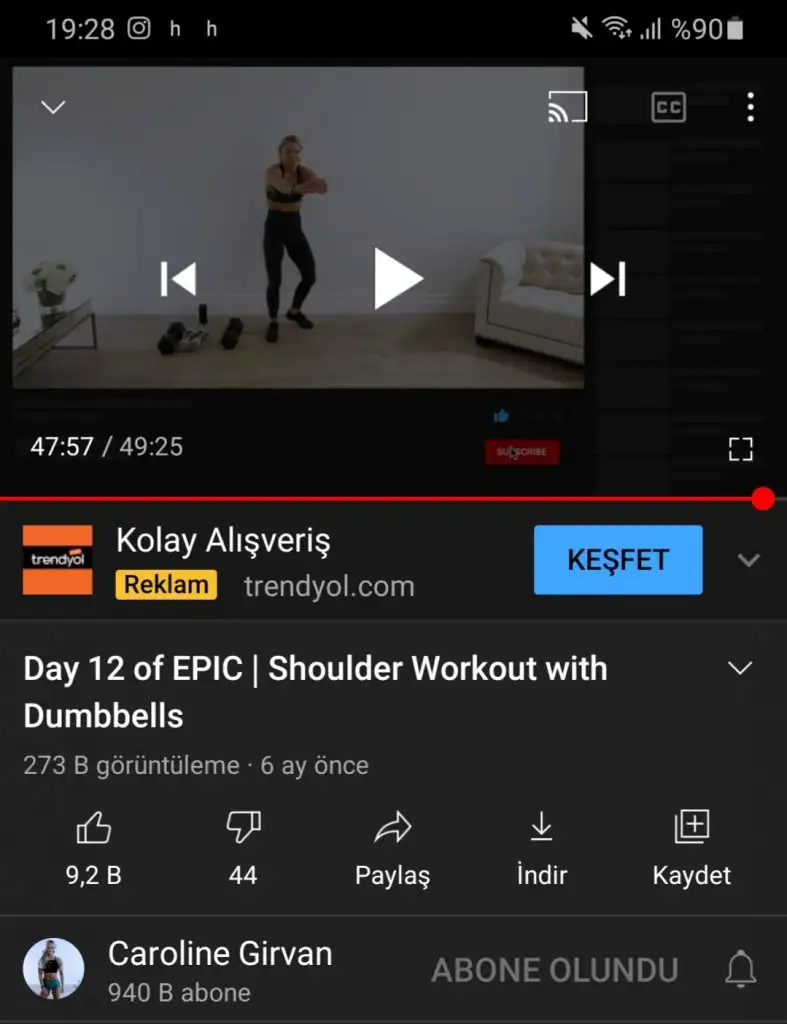Tap ABONE OLUNDU to manage subscription
Image resolution: width=787 pixels, height=1024 pixels.
554,970
